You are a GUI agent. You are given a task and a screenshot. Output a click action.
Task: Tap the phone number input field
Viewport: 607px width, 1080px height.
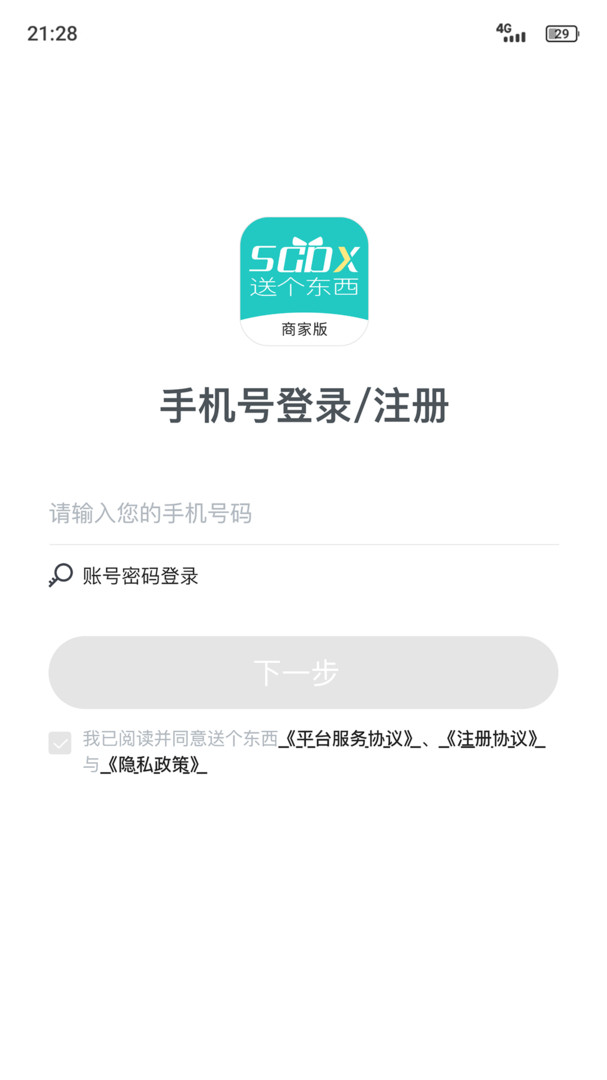(303, 514)
